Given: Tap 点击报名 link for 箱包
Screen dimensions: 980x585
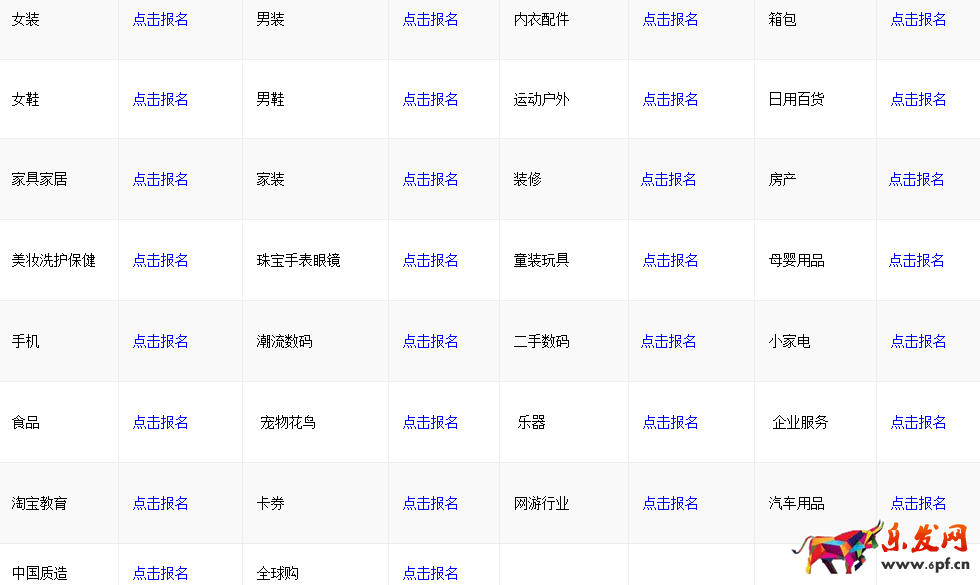Looking at the screenshot, I should click(918, 19).
